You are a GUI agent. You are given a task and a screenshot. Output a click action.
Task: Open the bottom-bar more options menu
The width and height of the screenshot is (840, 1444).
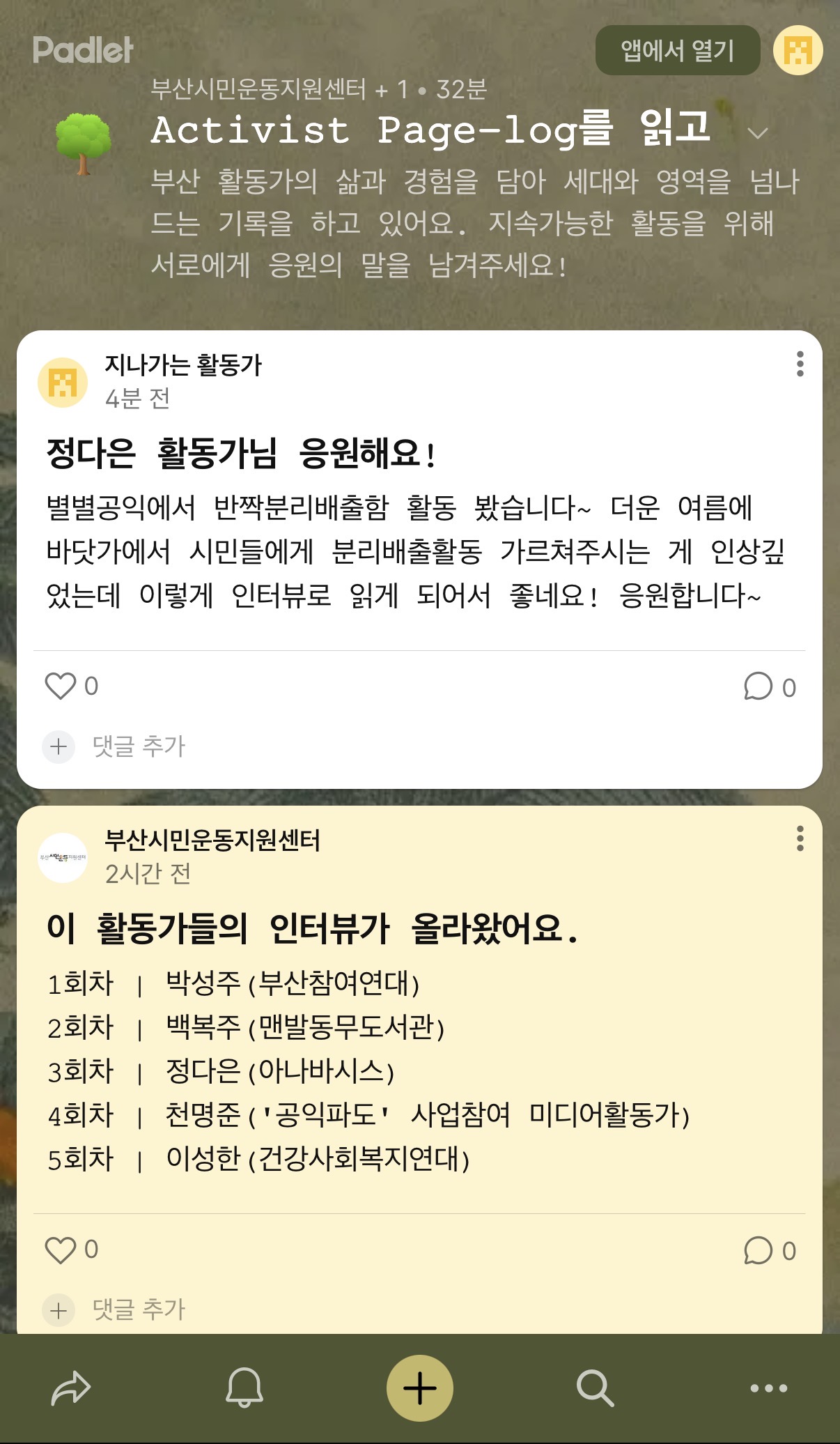[768, 1388]
